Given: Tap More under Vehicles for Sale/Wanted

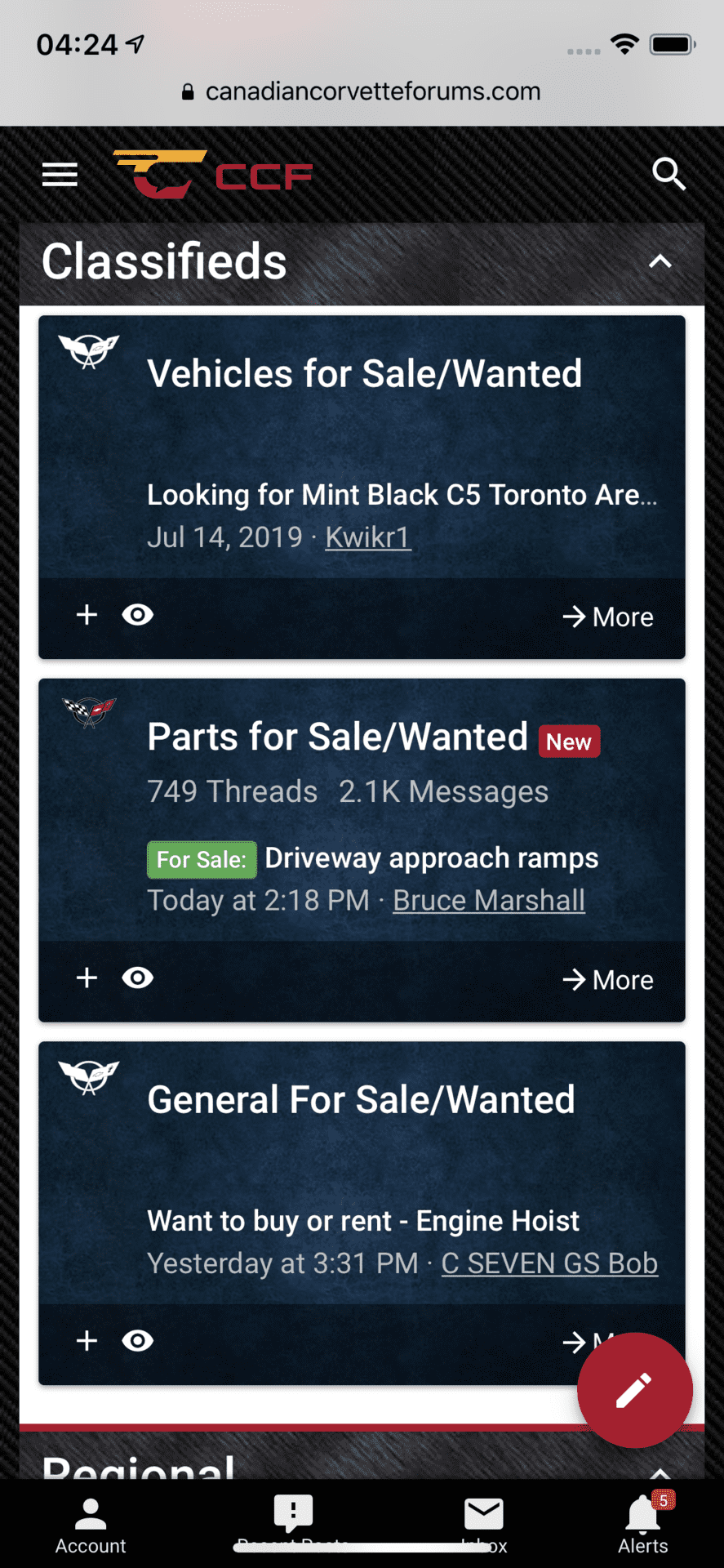Looking at the screenshot, I should pos(608,617).
